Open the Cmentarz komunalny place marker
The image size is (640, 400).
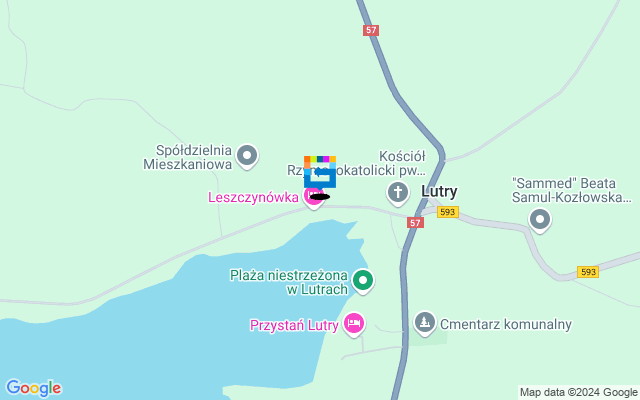425,323
